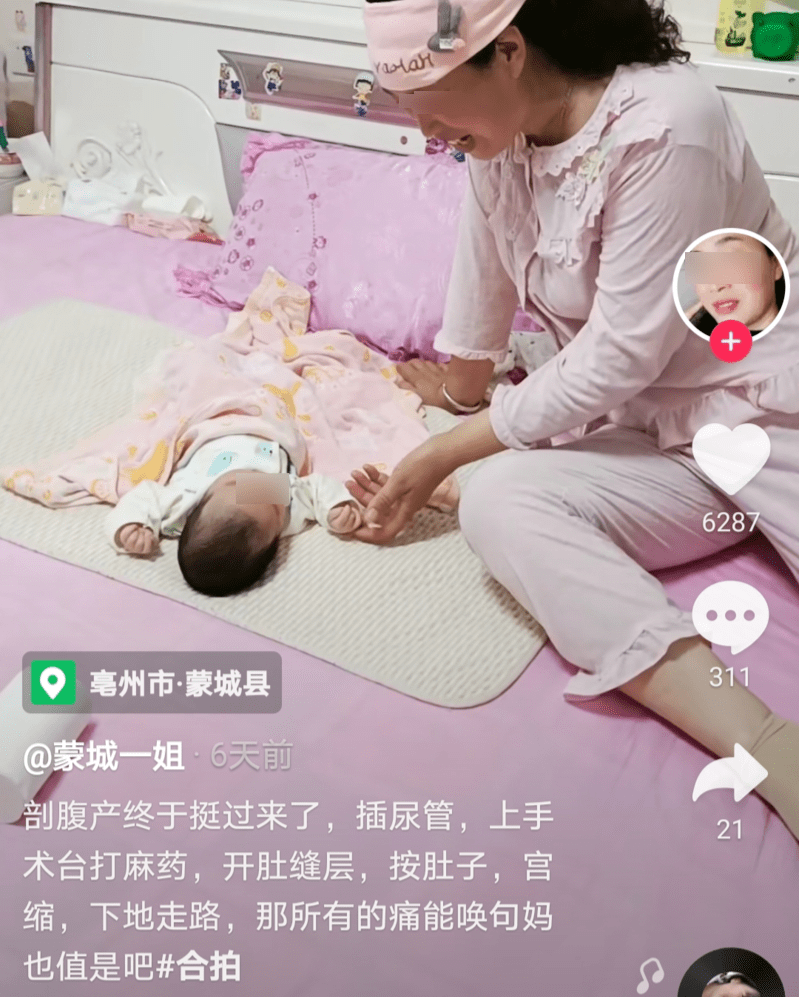Like this video with the heart icon
This screenshot has width=799, height=997.
730,459
